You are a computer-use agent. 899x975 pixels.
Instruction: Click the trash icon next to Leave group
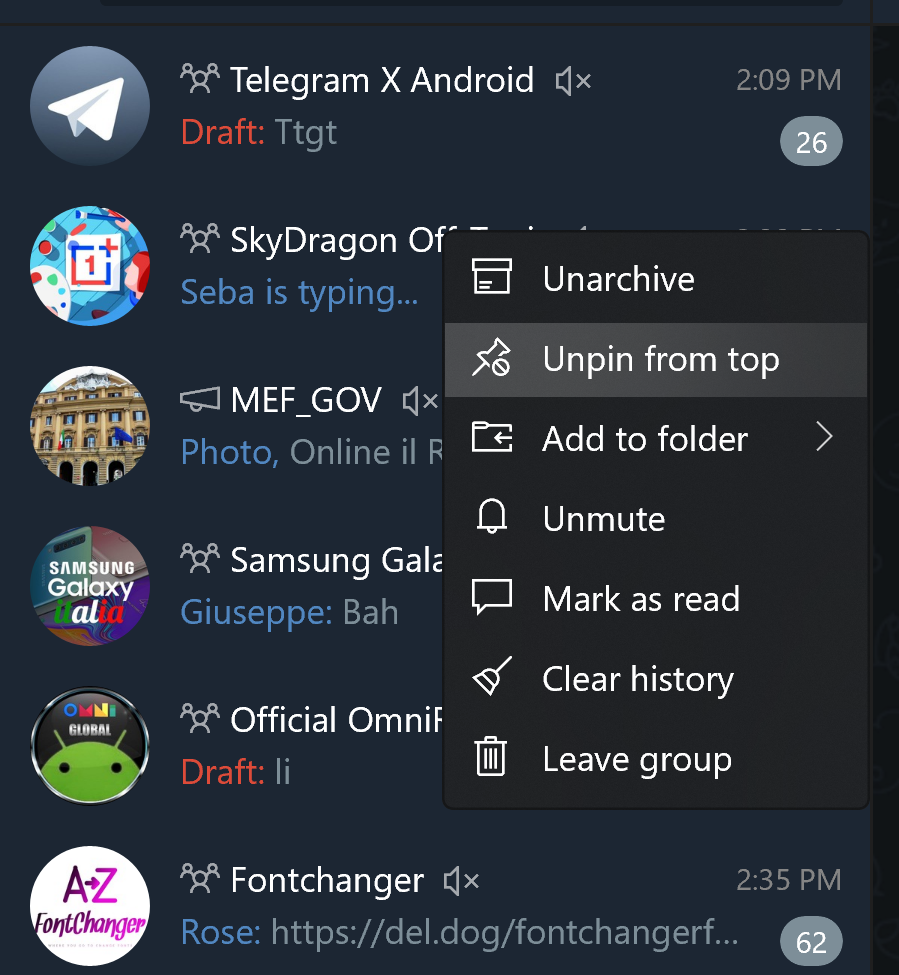click(491, 758)
